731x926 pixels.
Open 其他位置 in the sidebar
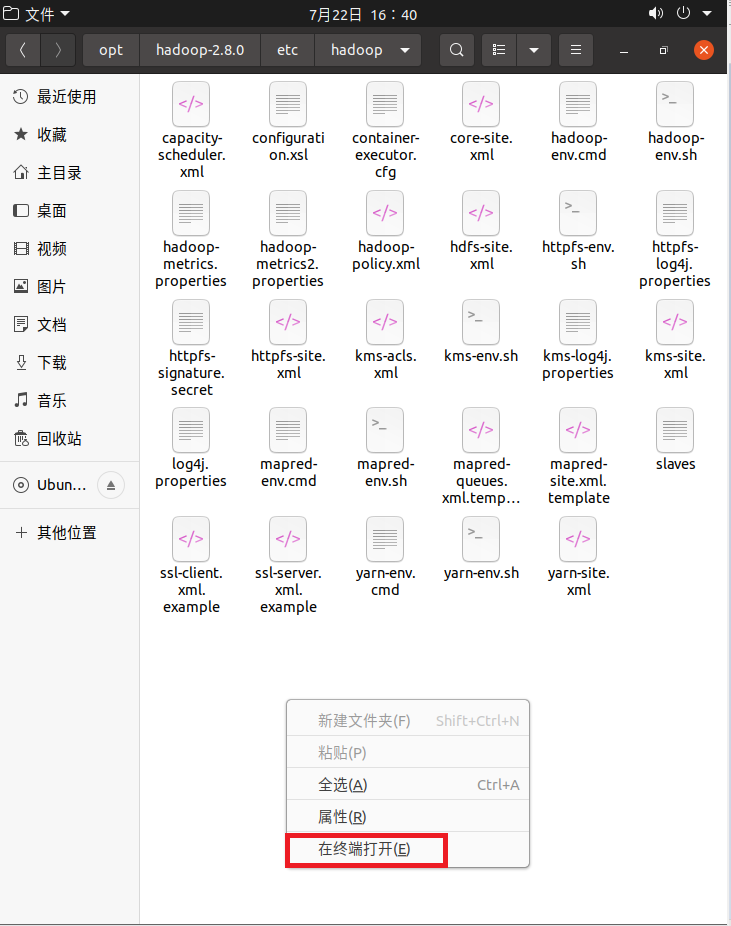click(67, 533)
